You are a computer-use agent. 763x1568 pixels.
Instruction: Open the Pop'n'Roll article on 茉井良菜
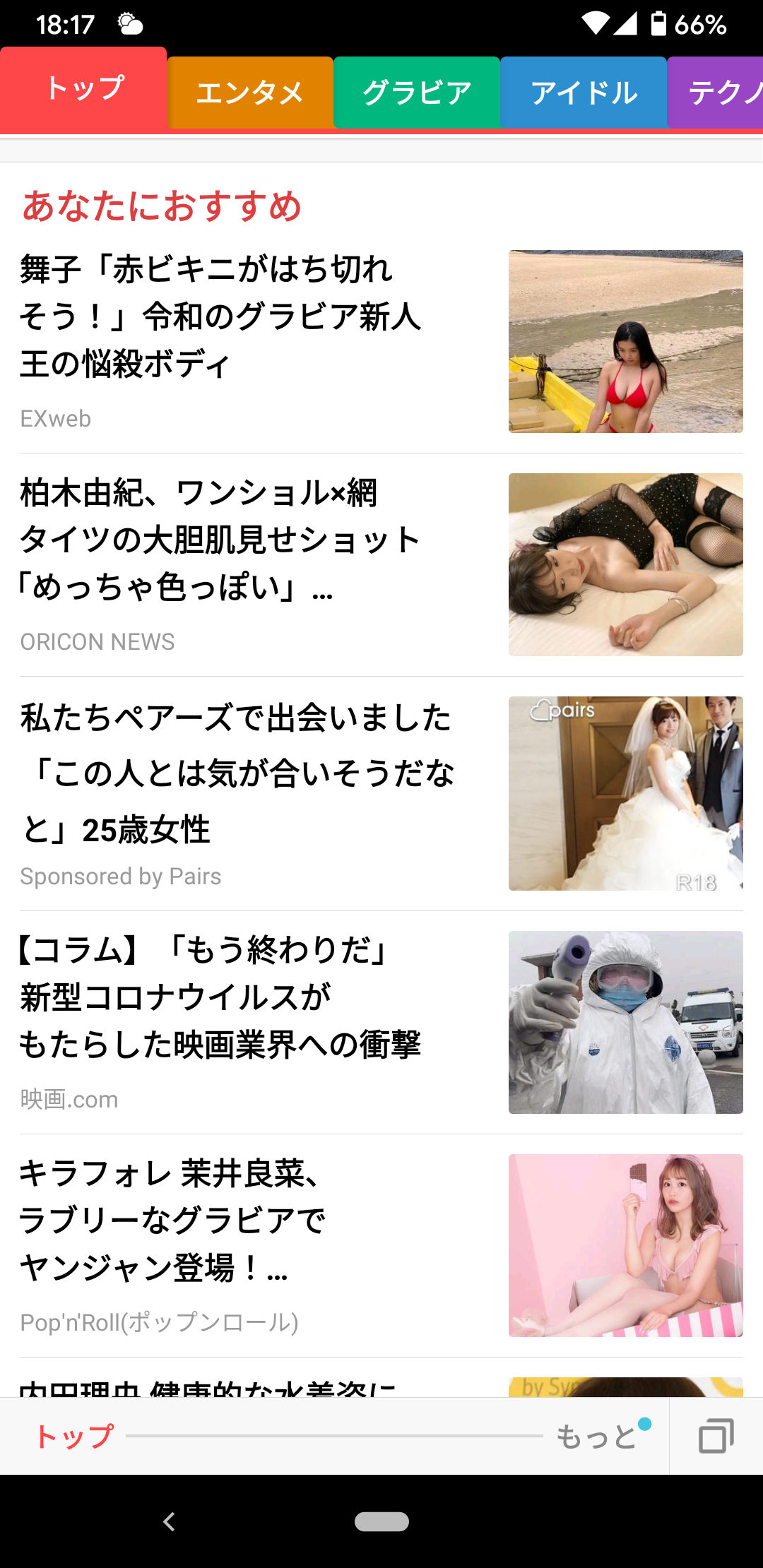pos(381,1246)
